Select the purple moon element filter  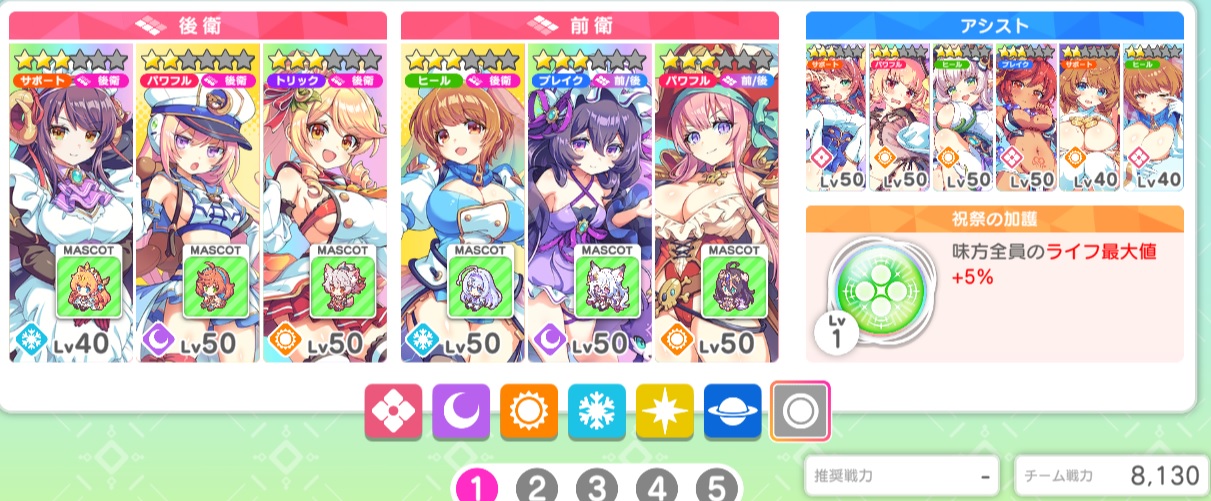(x=461, y=411)
